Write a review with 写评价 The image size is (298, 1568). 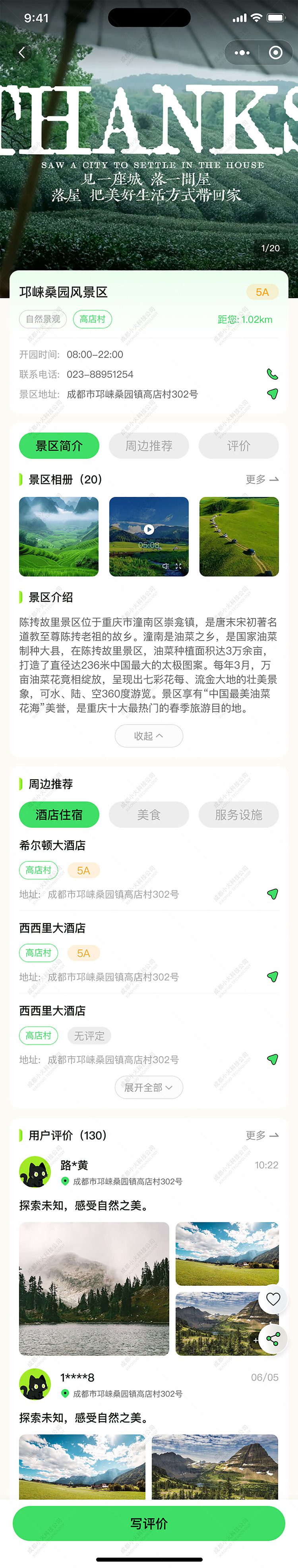pyautogui.click(x=149, y=1523)
